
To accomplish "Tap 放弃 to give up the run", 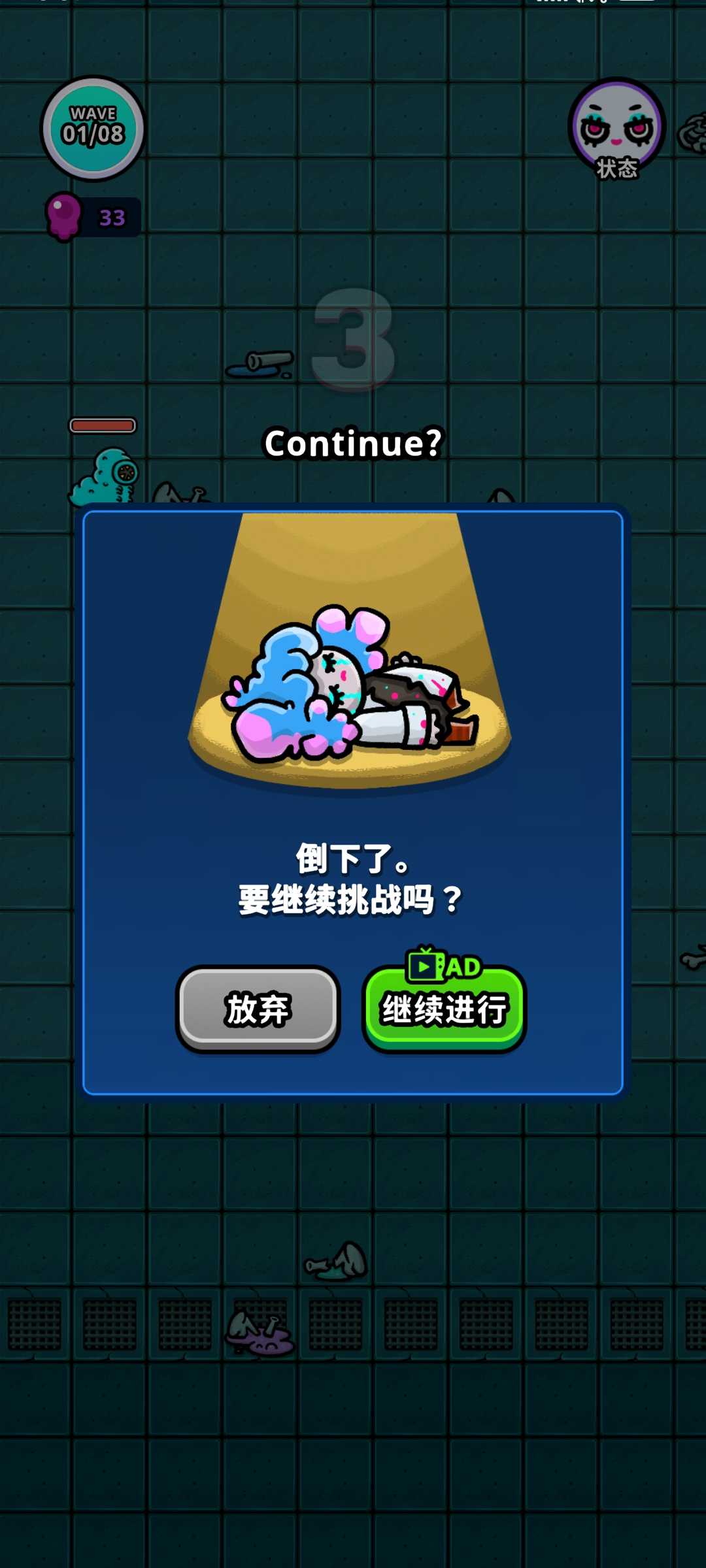I will point(258,1009).
